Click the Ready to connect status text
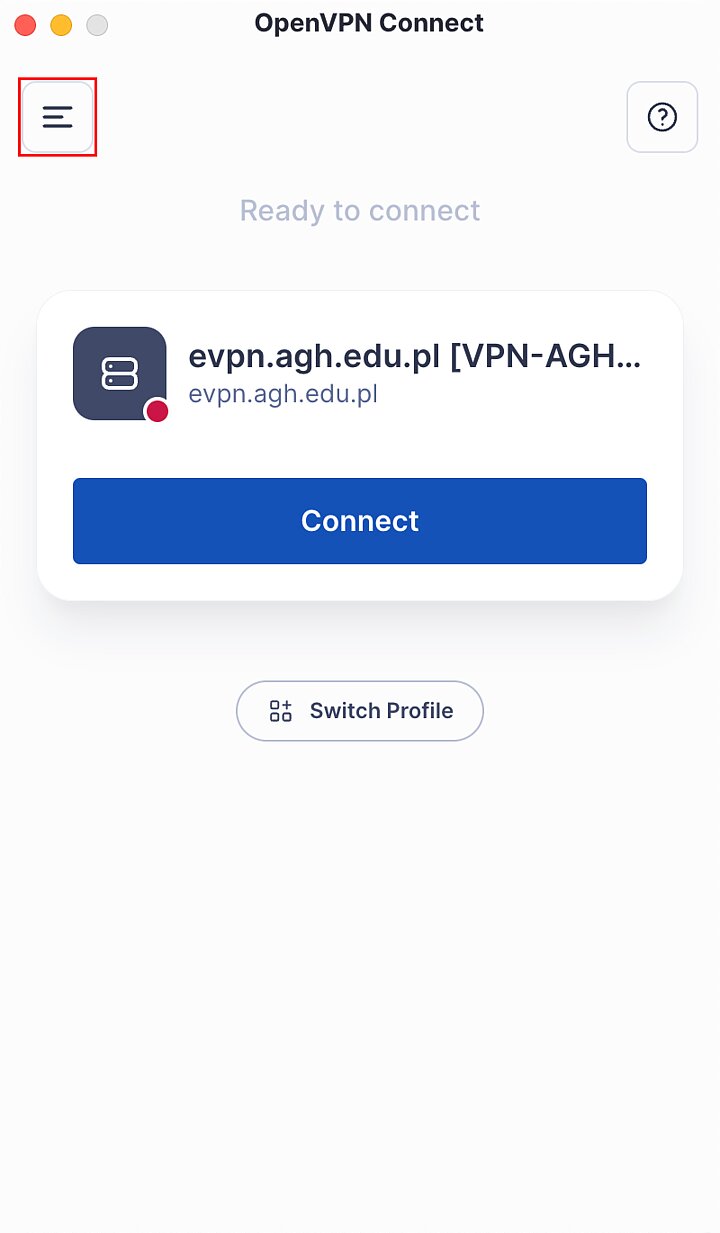This screenshot has height=1233, width=720. click(x=360, y=210)
